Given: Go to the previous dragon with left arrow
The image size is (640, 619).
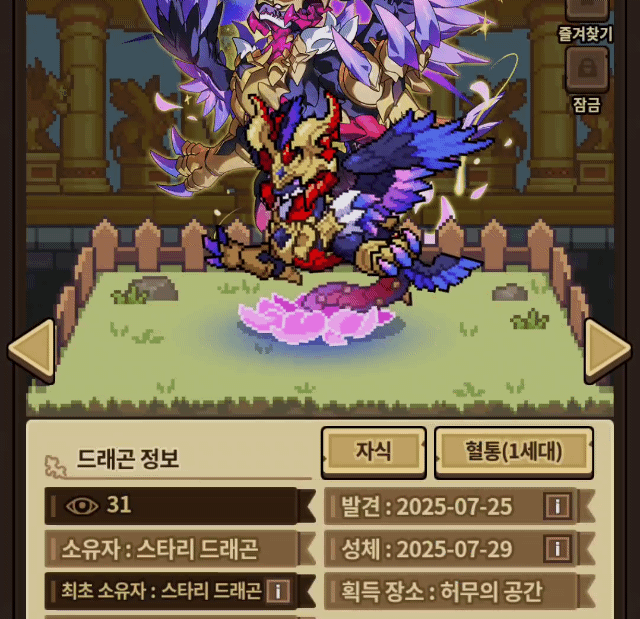Looking at the screenshot, I should [31, 351].
